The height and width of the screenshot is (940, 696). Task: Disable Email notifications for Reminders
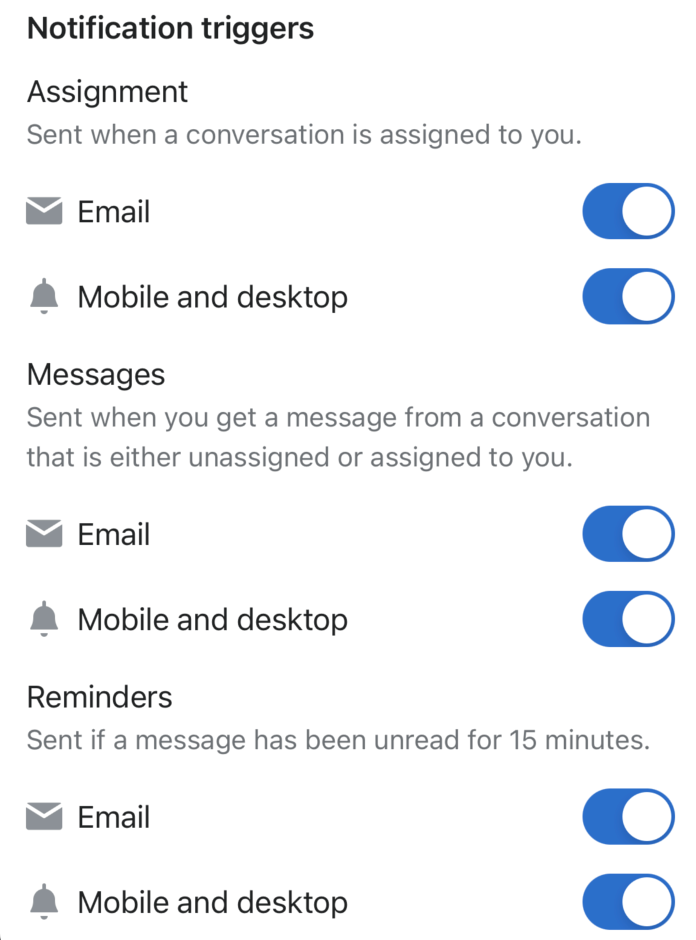pos(628,817)
